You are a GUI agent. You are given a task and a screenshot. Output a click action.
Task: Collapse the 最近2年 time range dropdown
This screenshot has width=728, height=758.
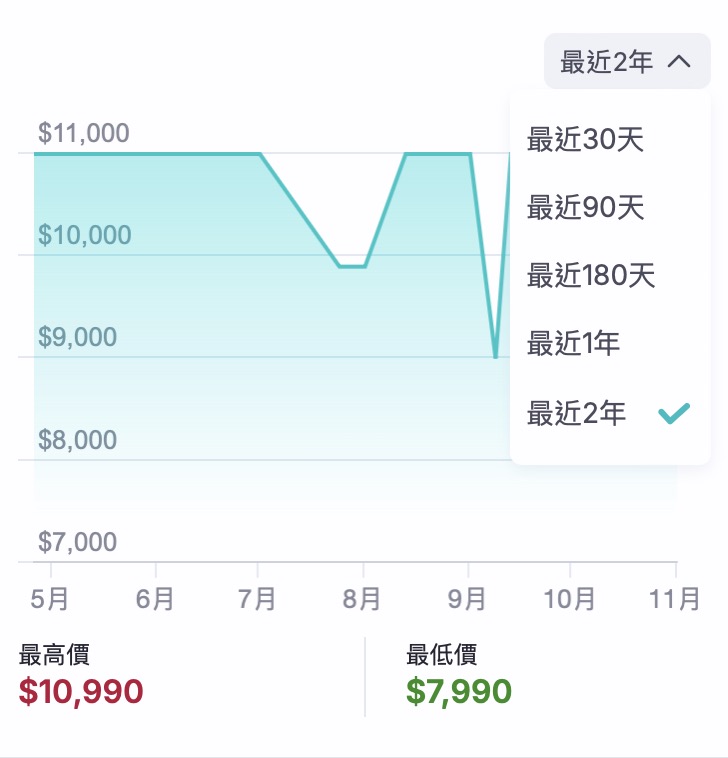626,62
